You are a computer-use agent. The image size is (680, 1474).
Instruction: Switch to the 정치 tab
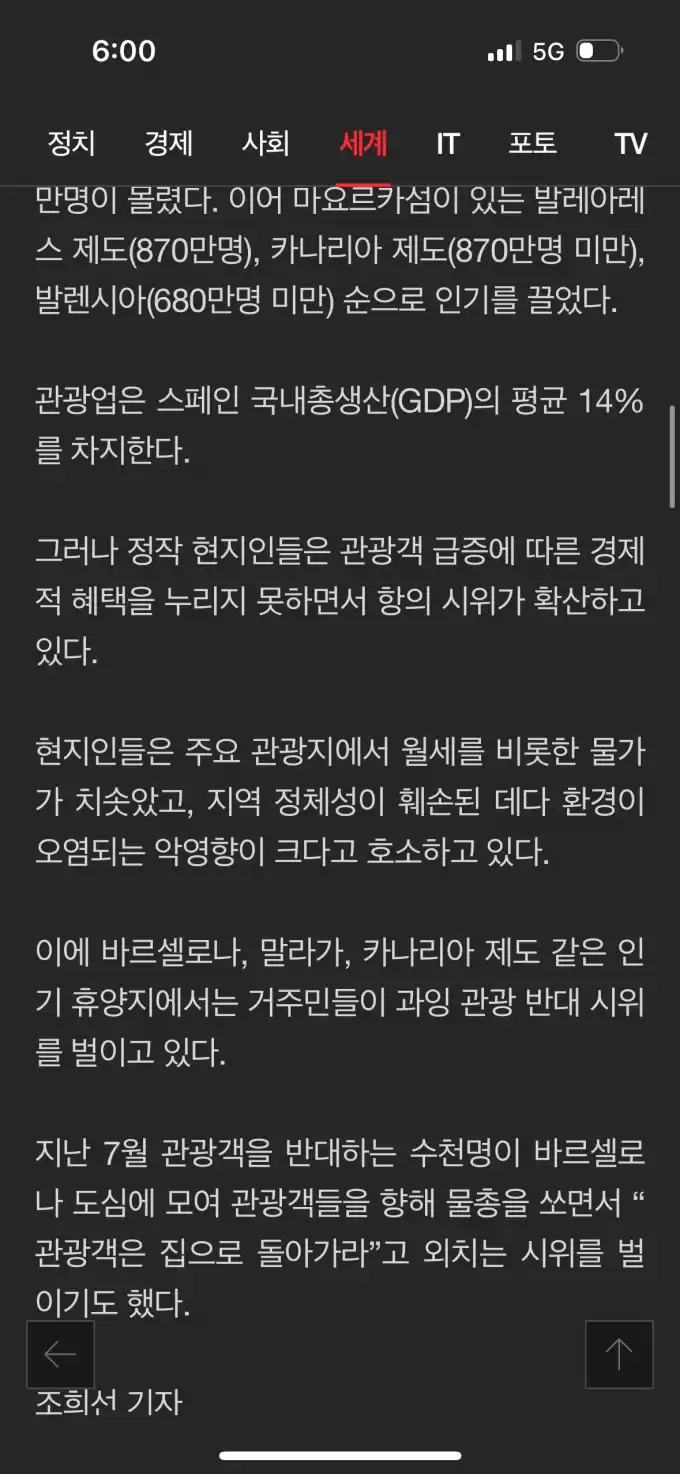[71, 144]
